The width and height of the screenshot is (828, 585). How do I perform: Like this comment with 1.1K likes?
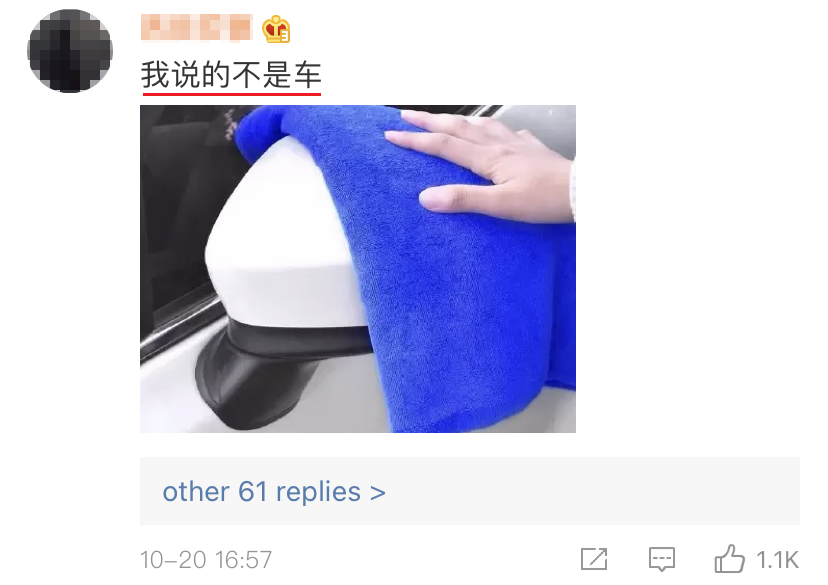730,559
